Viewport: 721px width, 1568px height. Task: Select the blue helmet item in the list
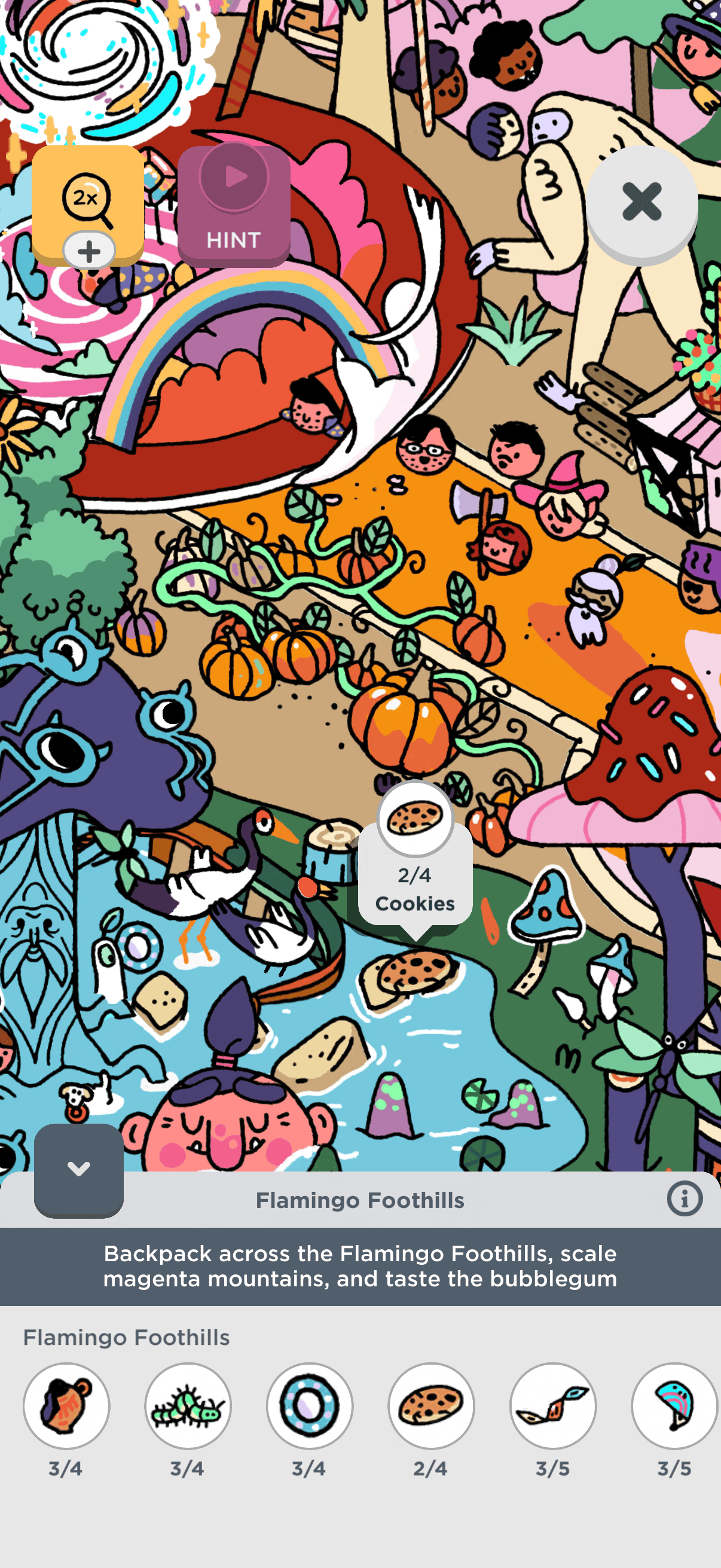pos(674,1405)
